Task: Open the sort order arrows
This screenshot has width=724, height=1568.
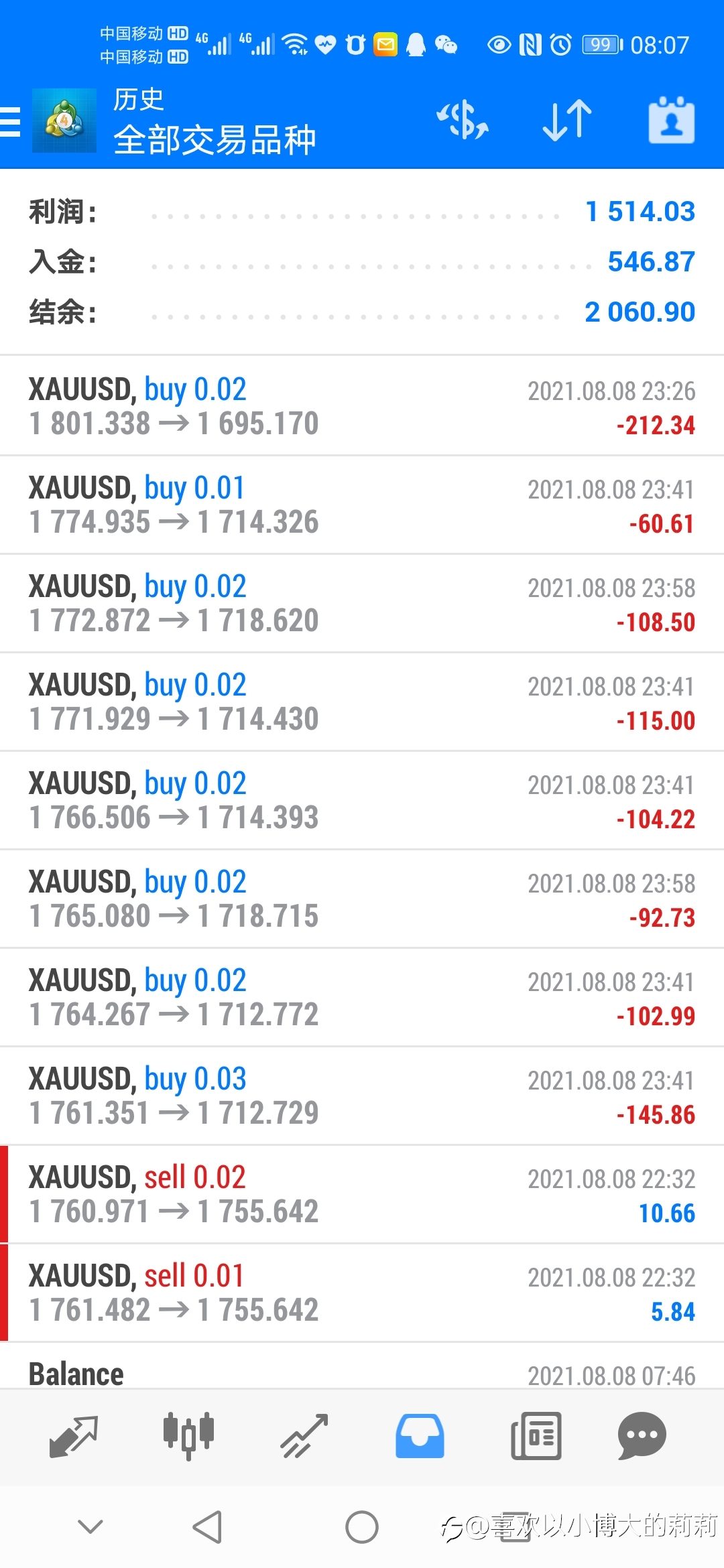Action: (x=567, y=121)
